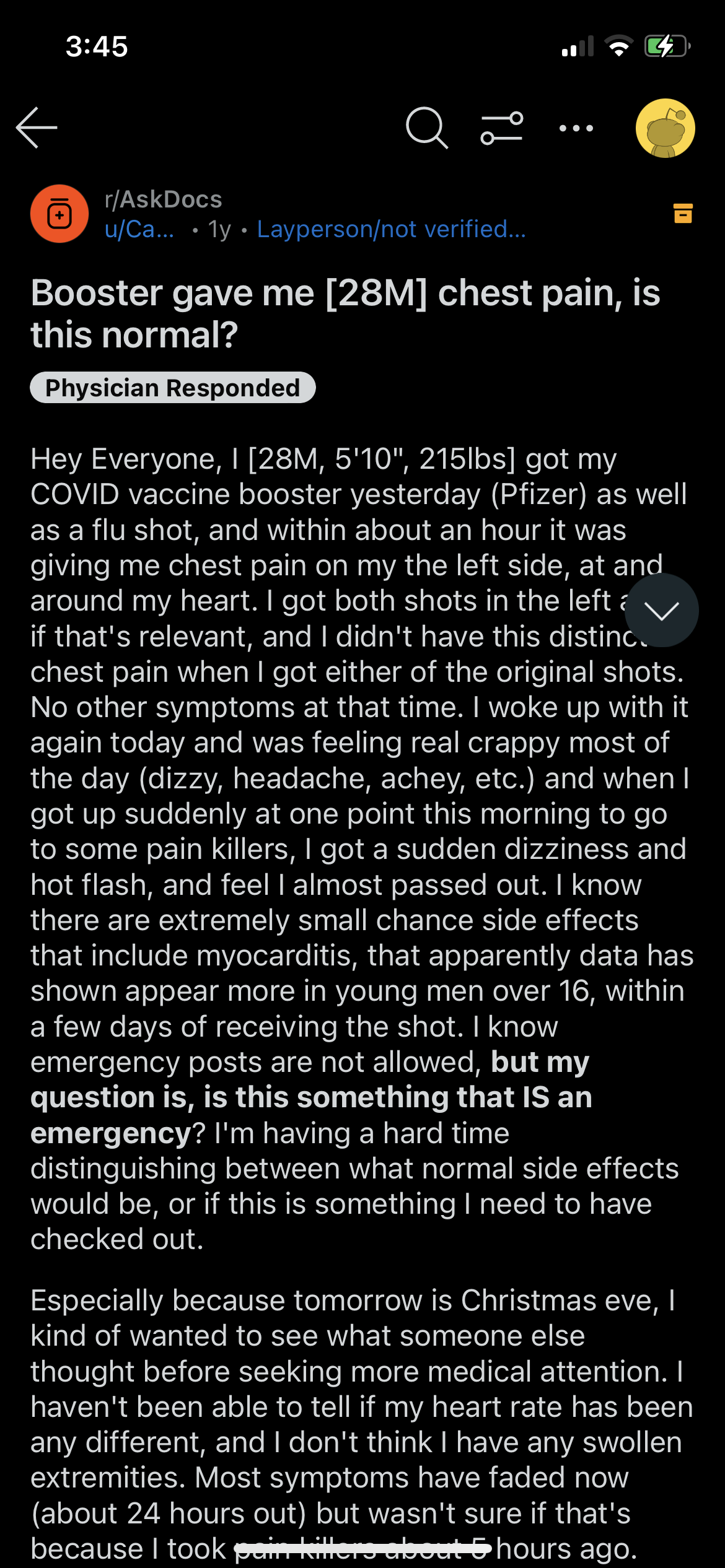Open the poster's u/Ca... profile
Screen dimensions: 725x1568
coord(139,229)
